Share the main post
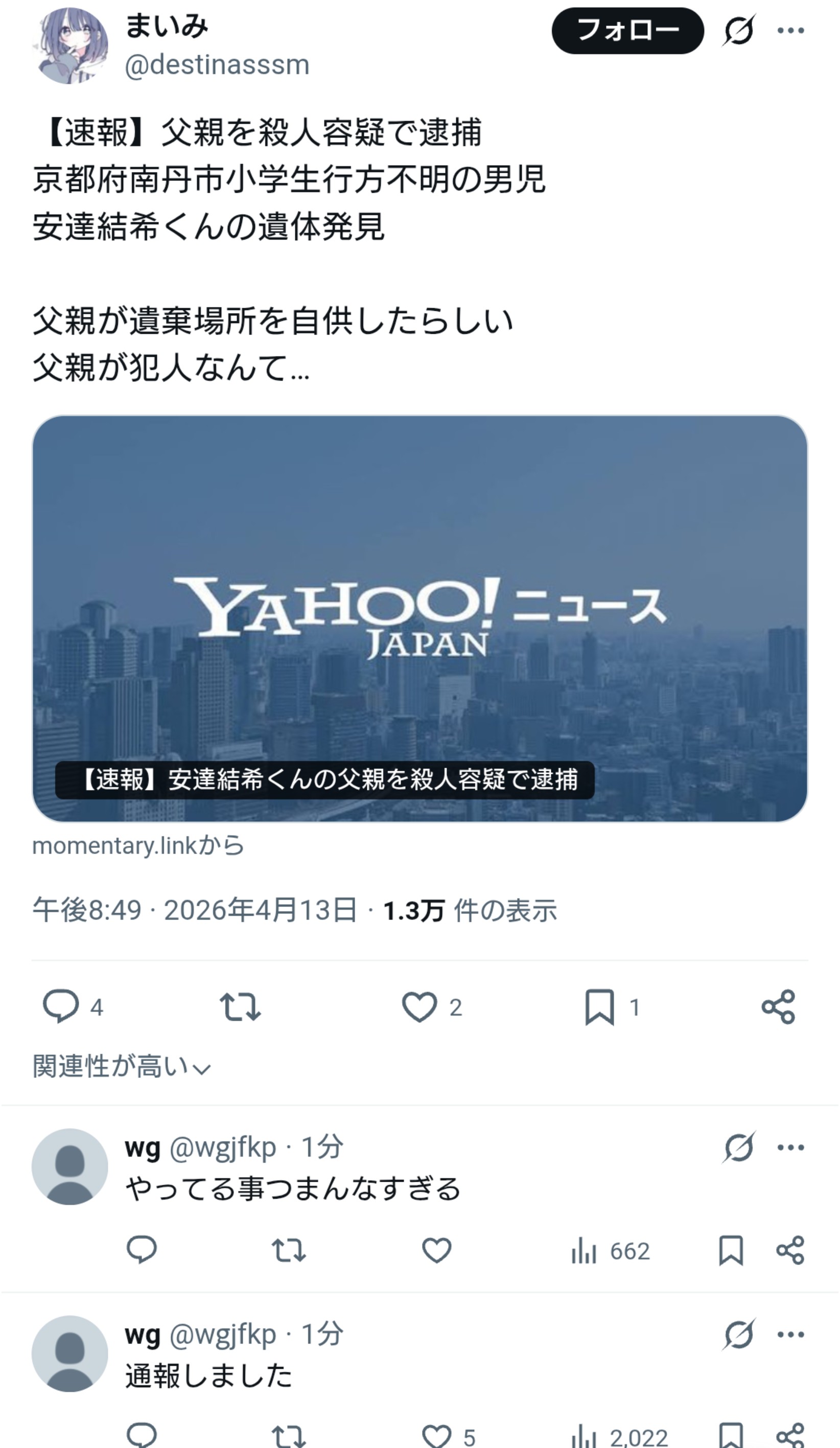The height and width of the screenshot is (1448, 840). click(x=779, y=1007)
